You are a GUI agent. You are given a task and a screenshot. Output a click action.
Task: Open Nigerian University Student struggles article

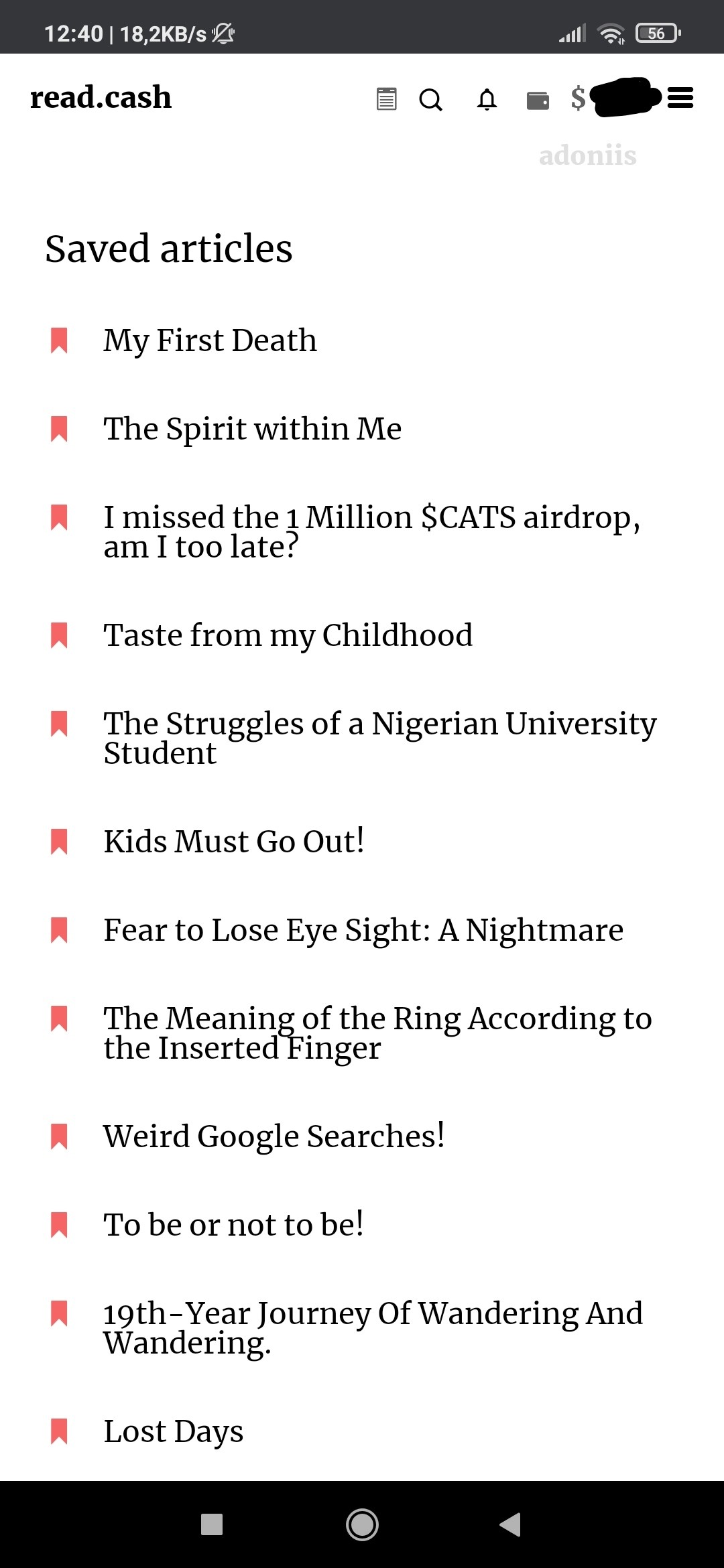(380, 738)
